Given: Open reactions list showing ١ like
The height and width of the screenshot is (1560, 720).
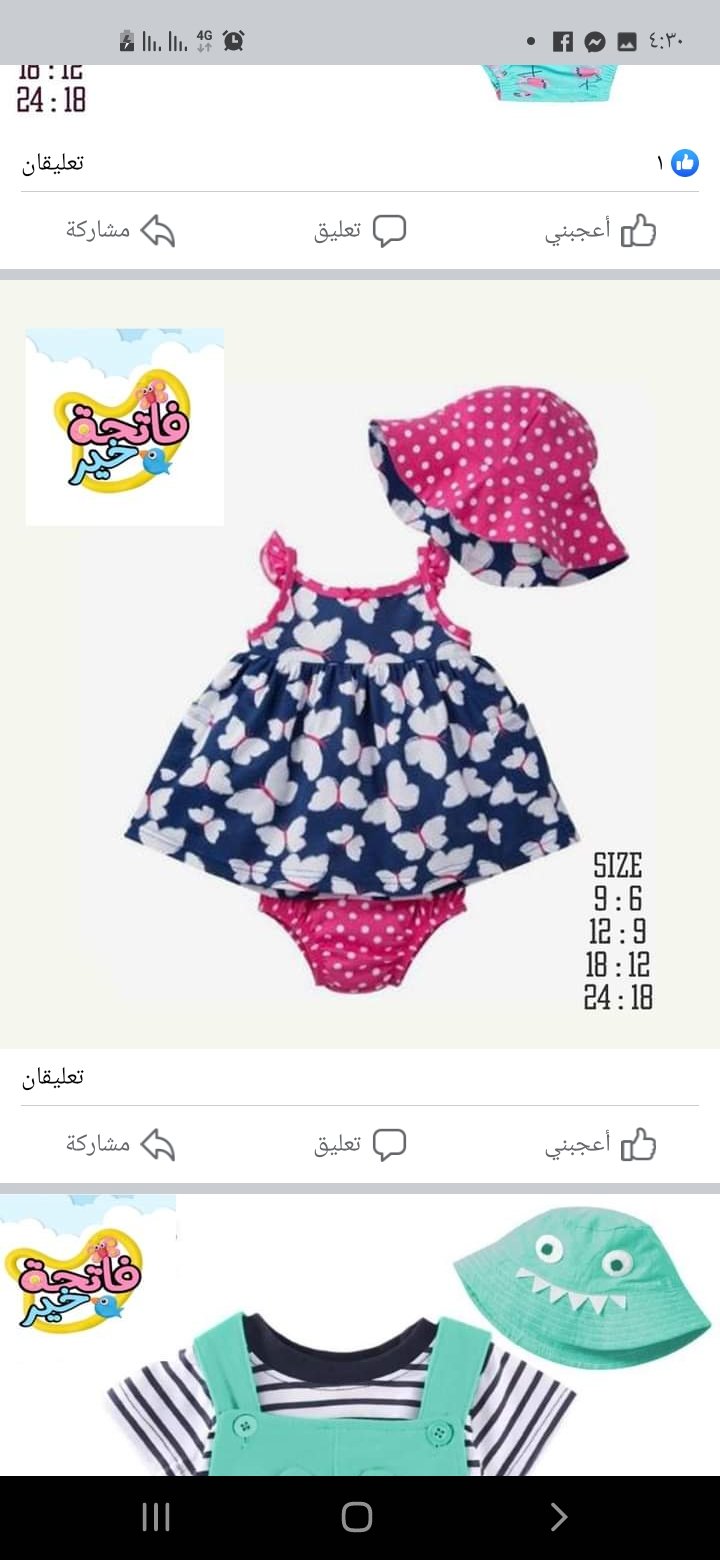Looking at the screenshot, I should (677, 163).
